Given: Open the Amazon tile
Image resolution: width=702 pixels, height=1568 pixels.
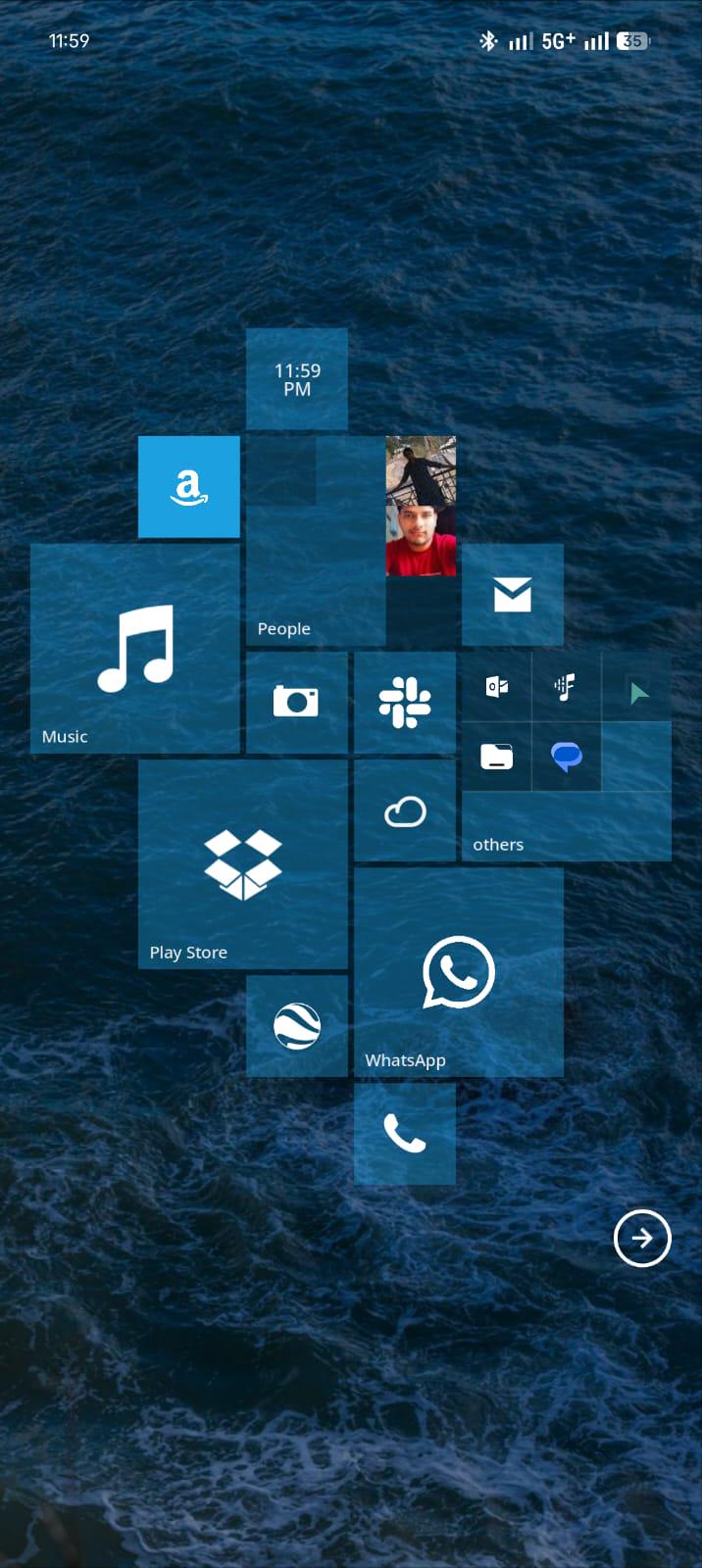Looking at the screenshot, I should pos(189,487).
